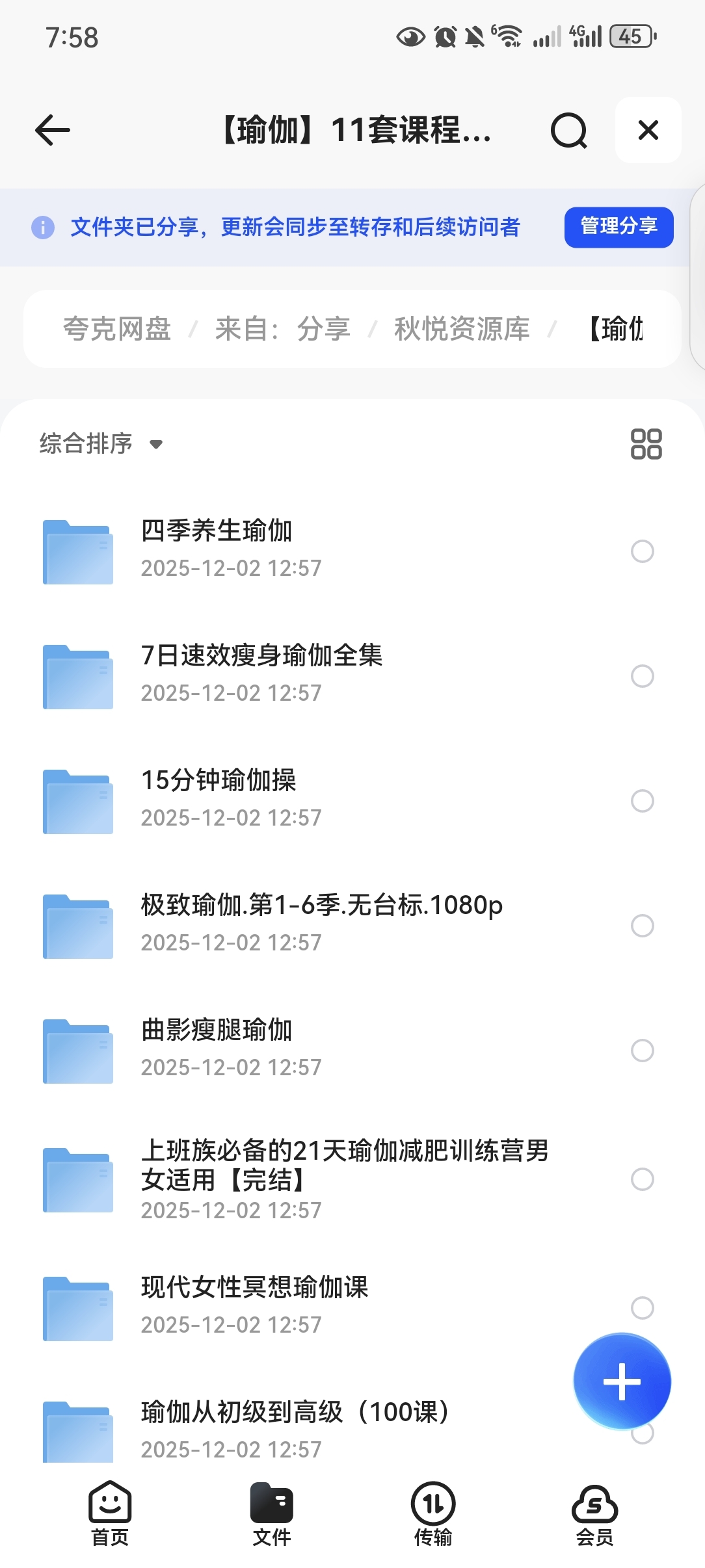
Task: Open the 综合排序 sort dropdown
Action: coord(101,444)
